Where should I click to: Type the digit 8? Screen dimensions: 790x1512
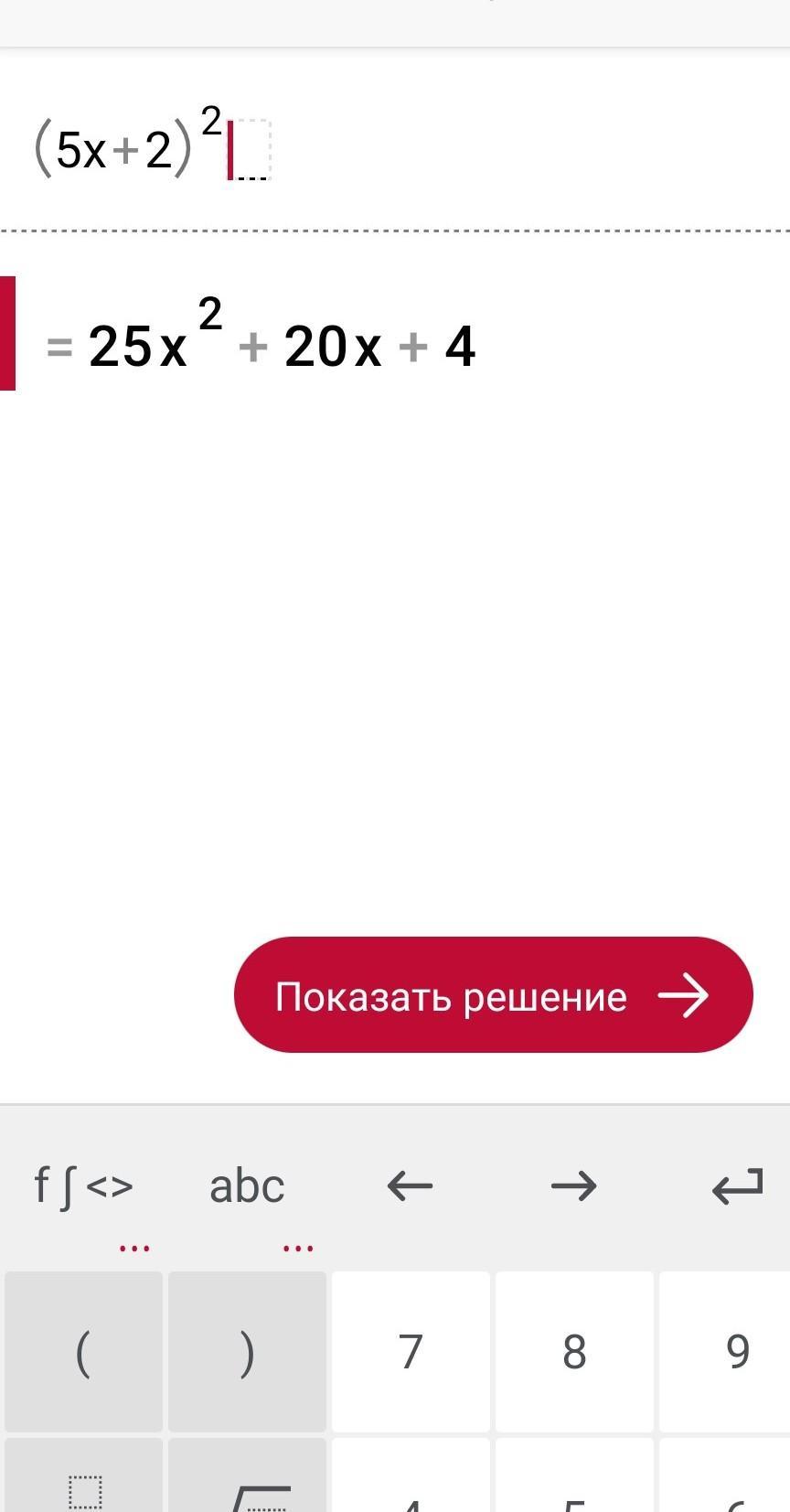tap(574, 1352)
